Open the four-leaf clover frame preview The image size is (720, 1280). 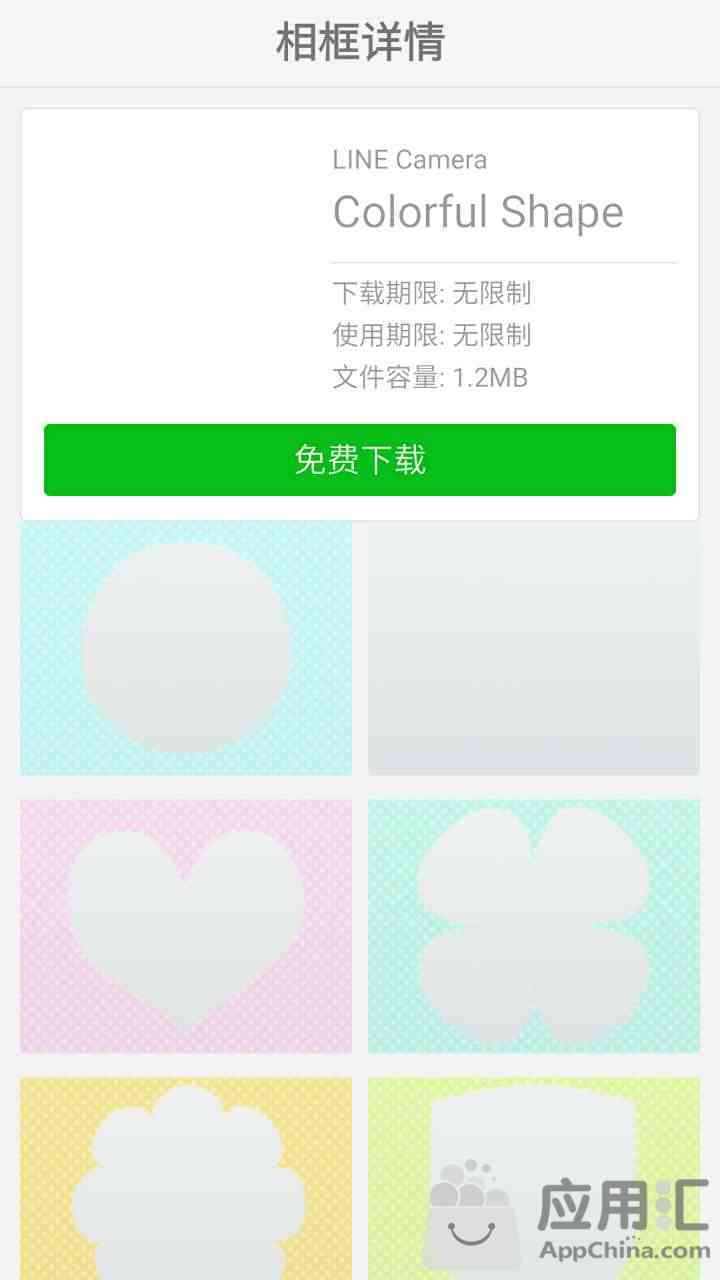pos(534,926)
